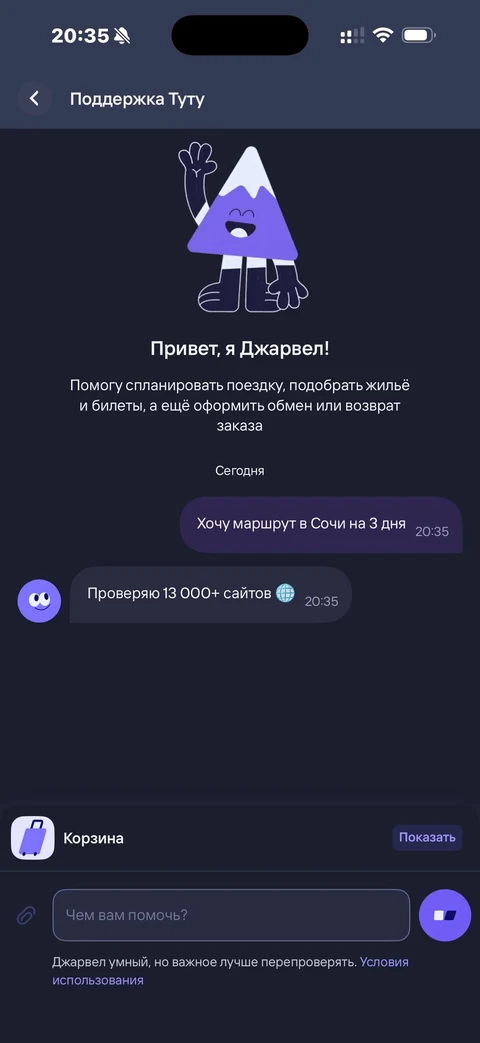Image resolution: width=480 pixels, height=1043 pixels.
Task: Go back from the Поддержка Туту chat
Action: pos(35,99)
